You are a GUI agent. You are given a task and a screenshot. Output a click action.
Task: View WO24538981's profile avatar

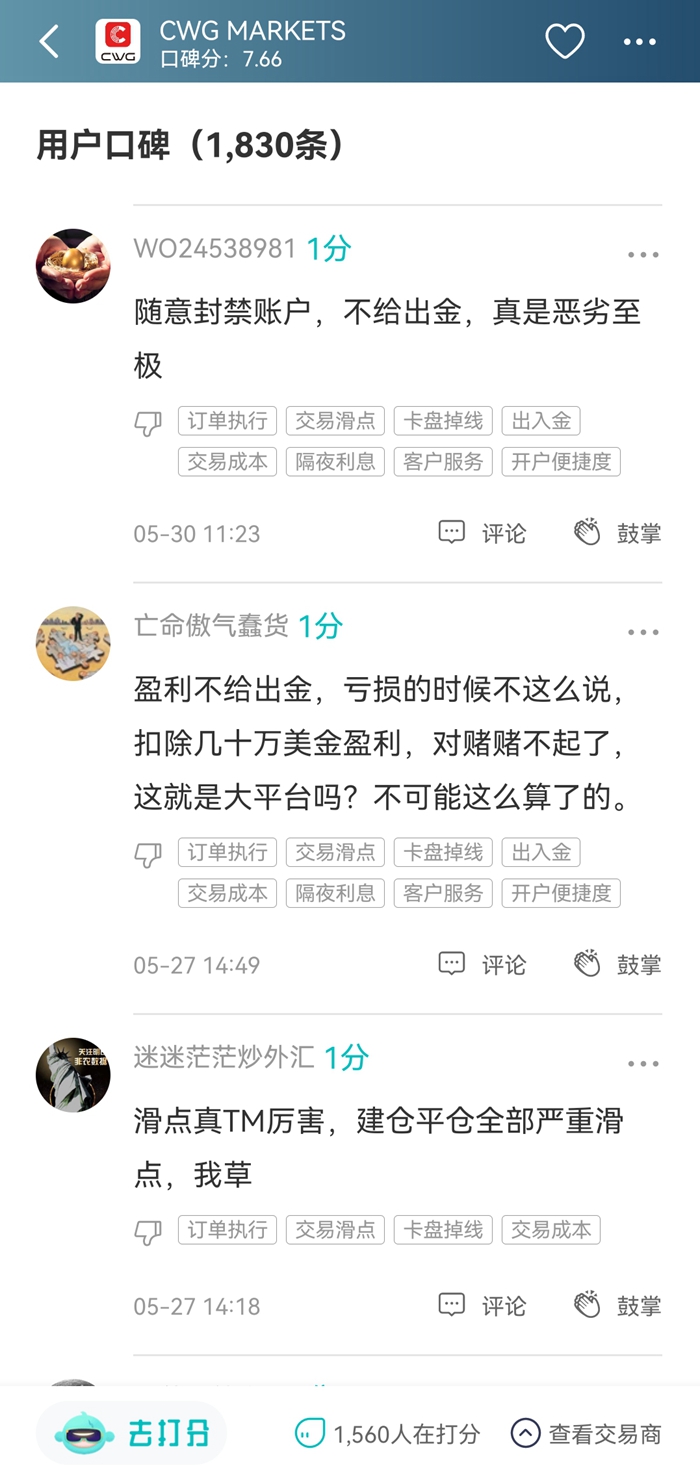[x=73, y=266]
